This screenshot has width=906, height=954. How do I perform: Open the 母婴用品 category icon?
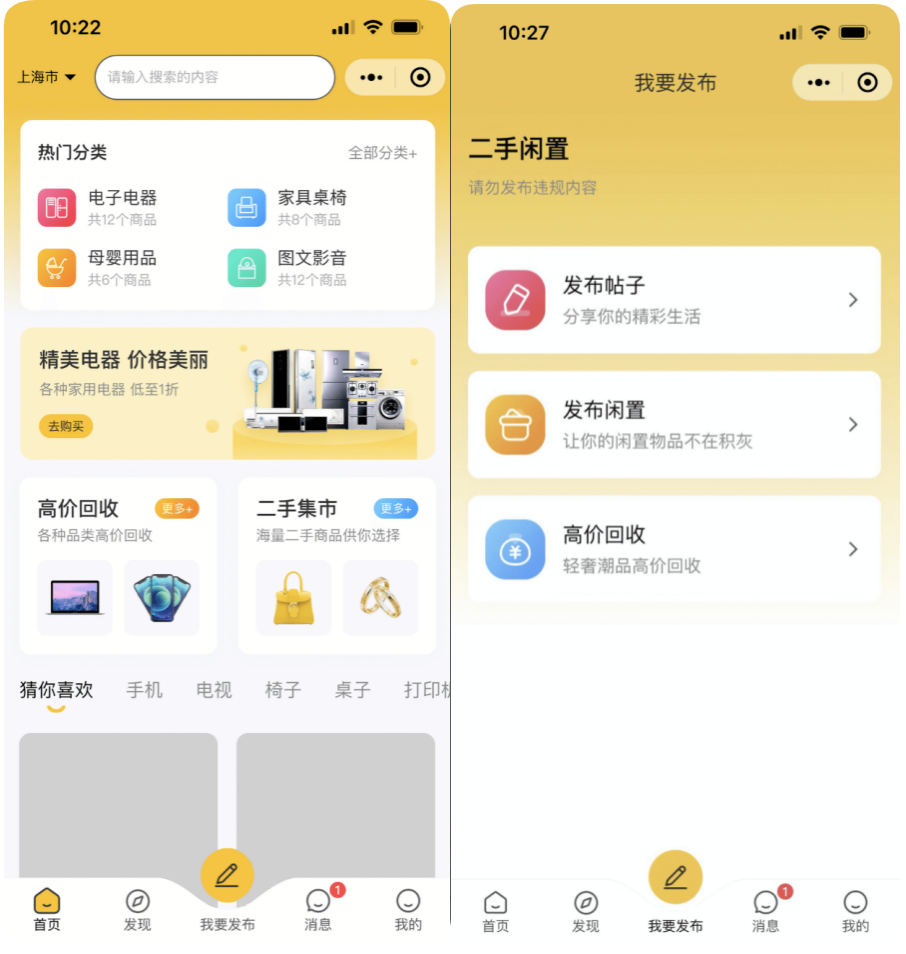point(57,268)
